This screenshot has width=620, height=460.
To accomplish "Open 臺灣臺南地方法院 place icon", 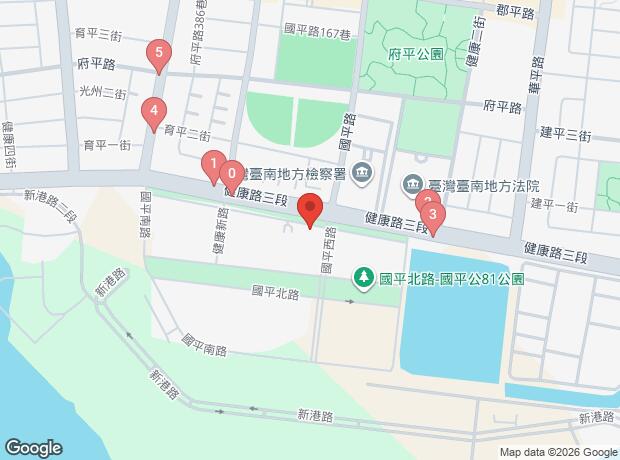I will pos(411,186).
